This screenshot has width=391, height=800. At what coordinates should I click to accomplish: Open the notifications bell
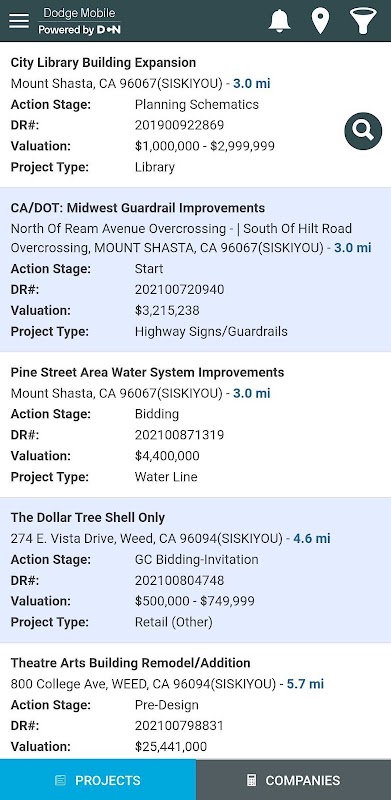pyautogui.click(x=279, y=21)
